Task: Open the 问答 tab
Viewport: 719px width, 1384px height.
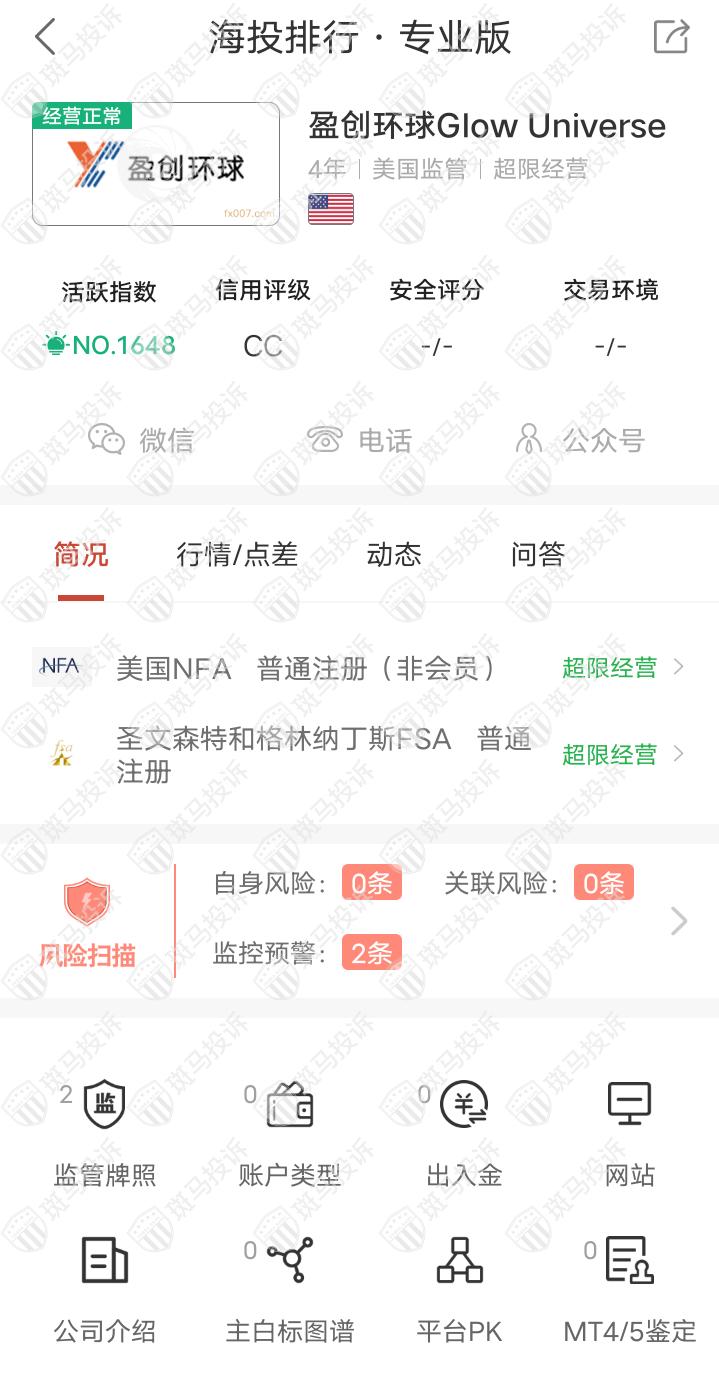Action: [x=538, y=555]
